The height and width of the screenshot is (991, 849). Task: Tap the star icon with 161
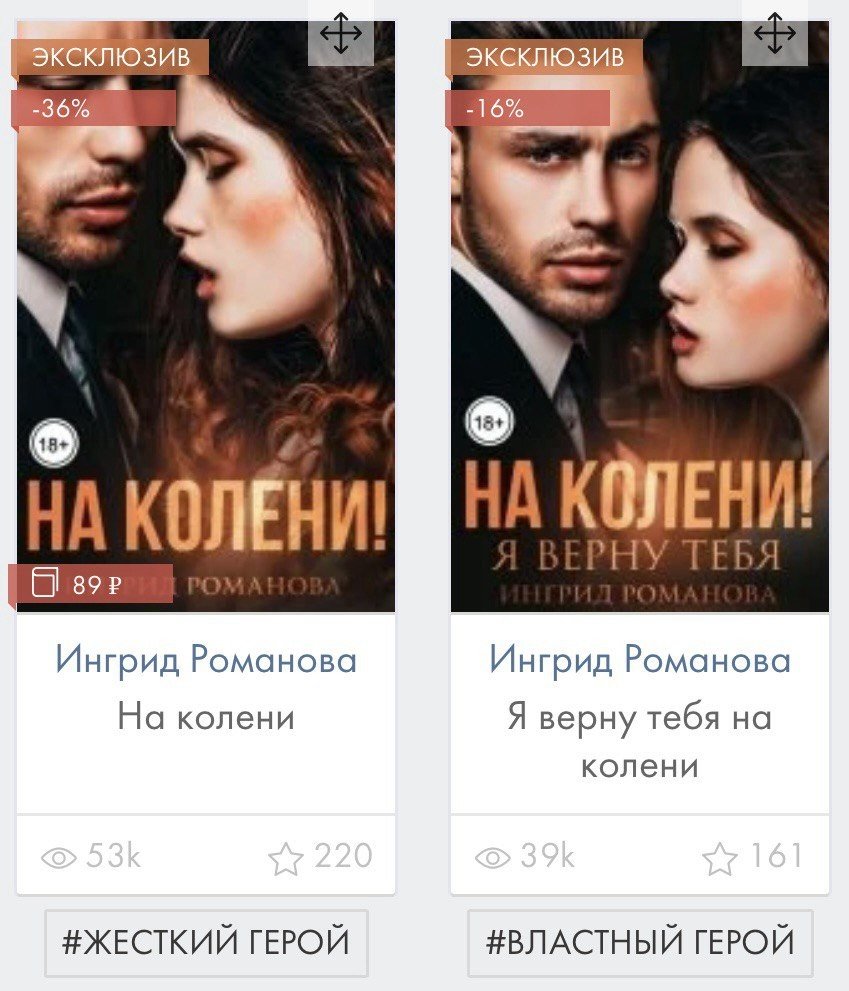point(719,858)
